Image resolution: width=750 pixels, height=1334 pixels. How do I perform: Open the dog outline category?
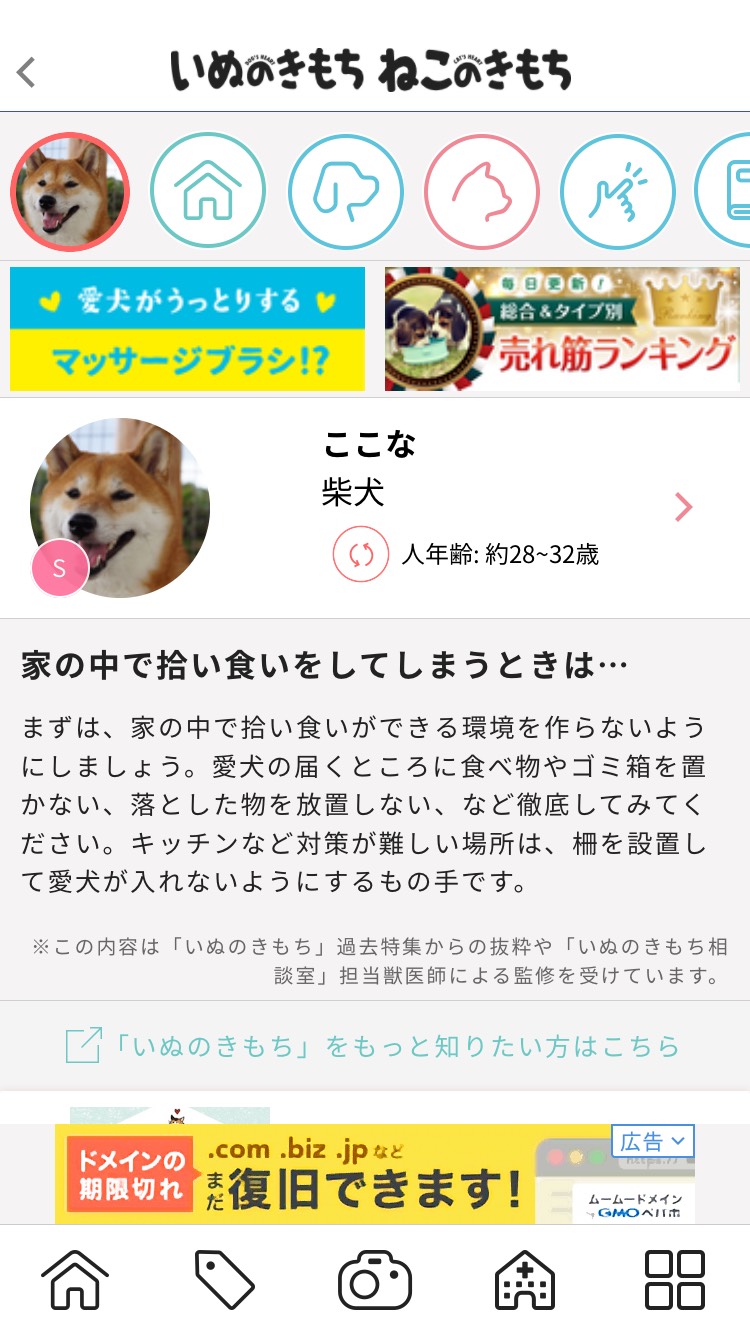click(x=346, y=191)
